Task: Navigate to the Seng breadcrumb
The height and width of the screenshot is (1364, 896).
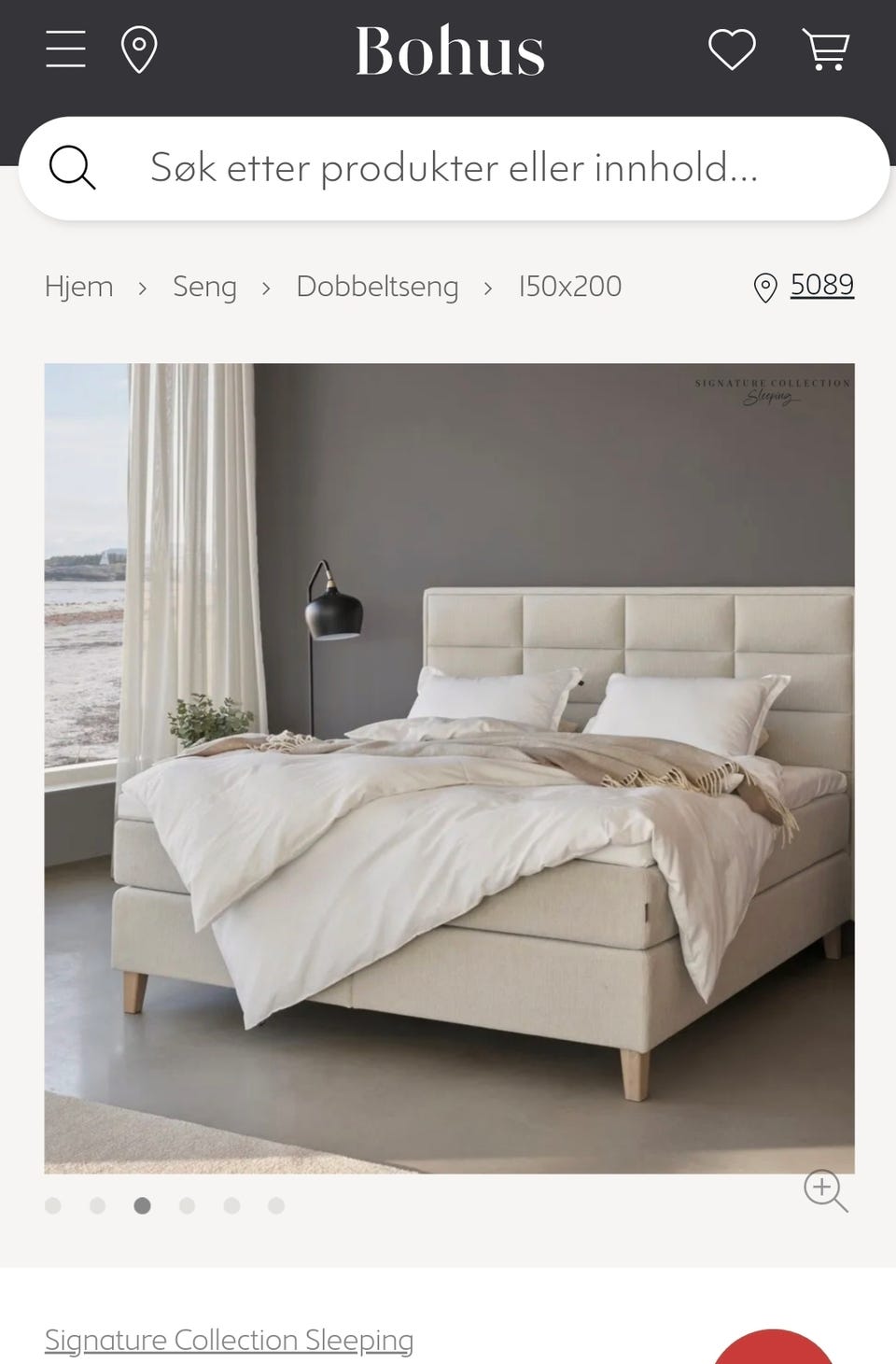Action: [x=204, y=287]
